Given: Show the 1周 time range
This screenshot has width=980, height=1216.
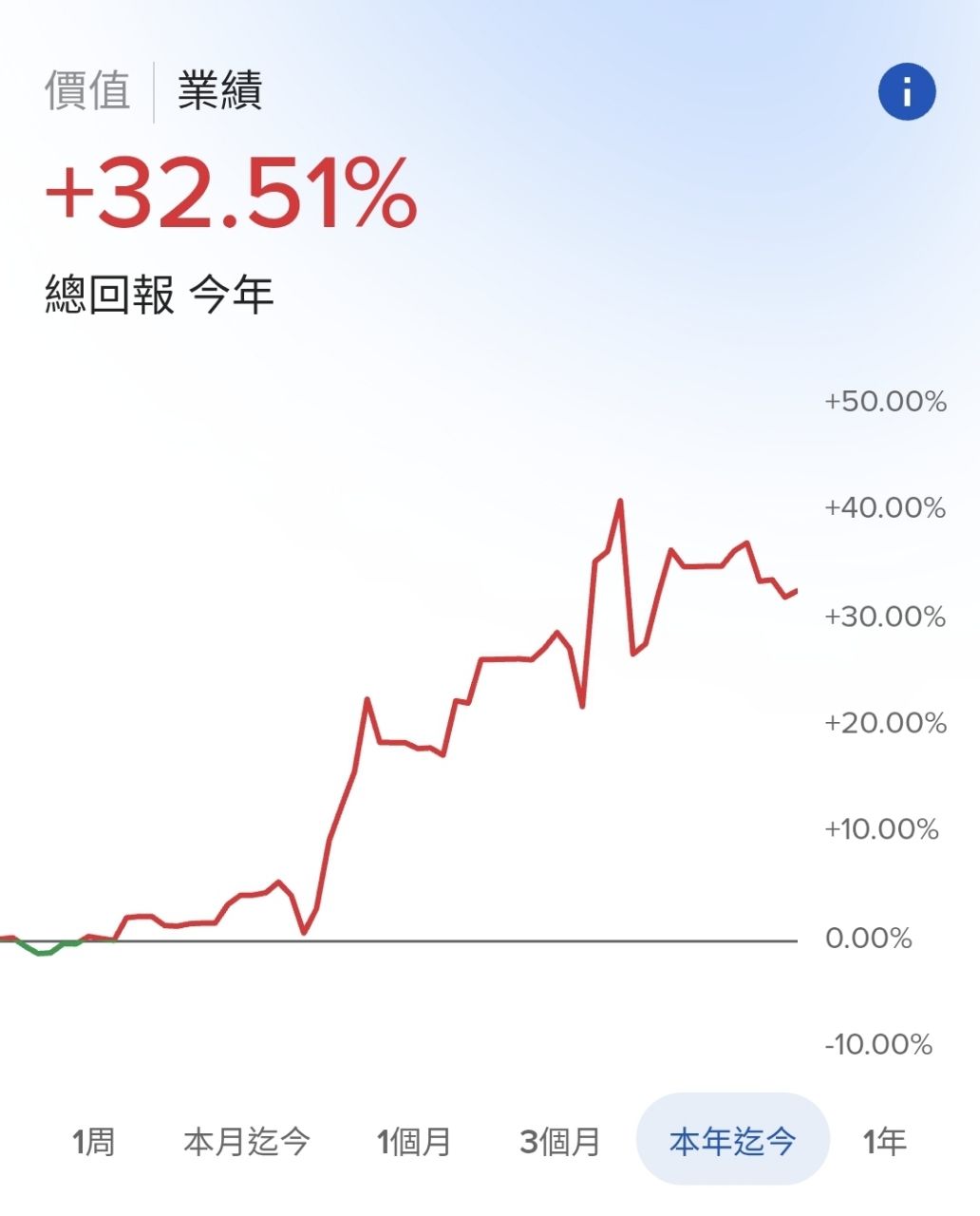Looking at the screenshot, I should [93, 1141].
